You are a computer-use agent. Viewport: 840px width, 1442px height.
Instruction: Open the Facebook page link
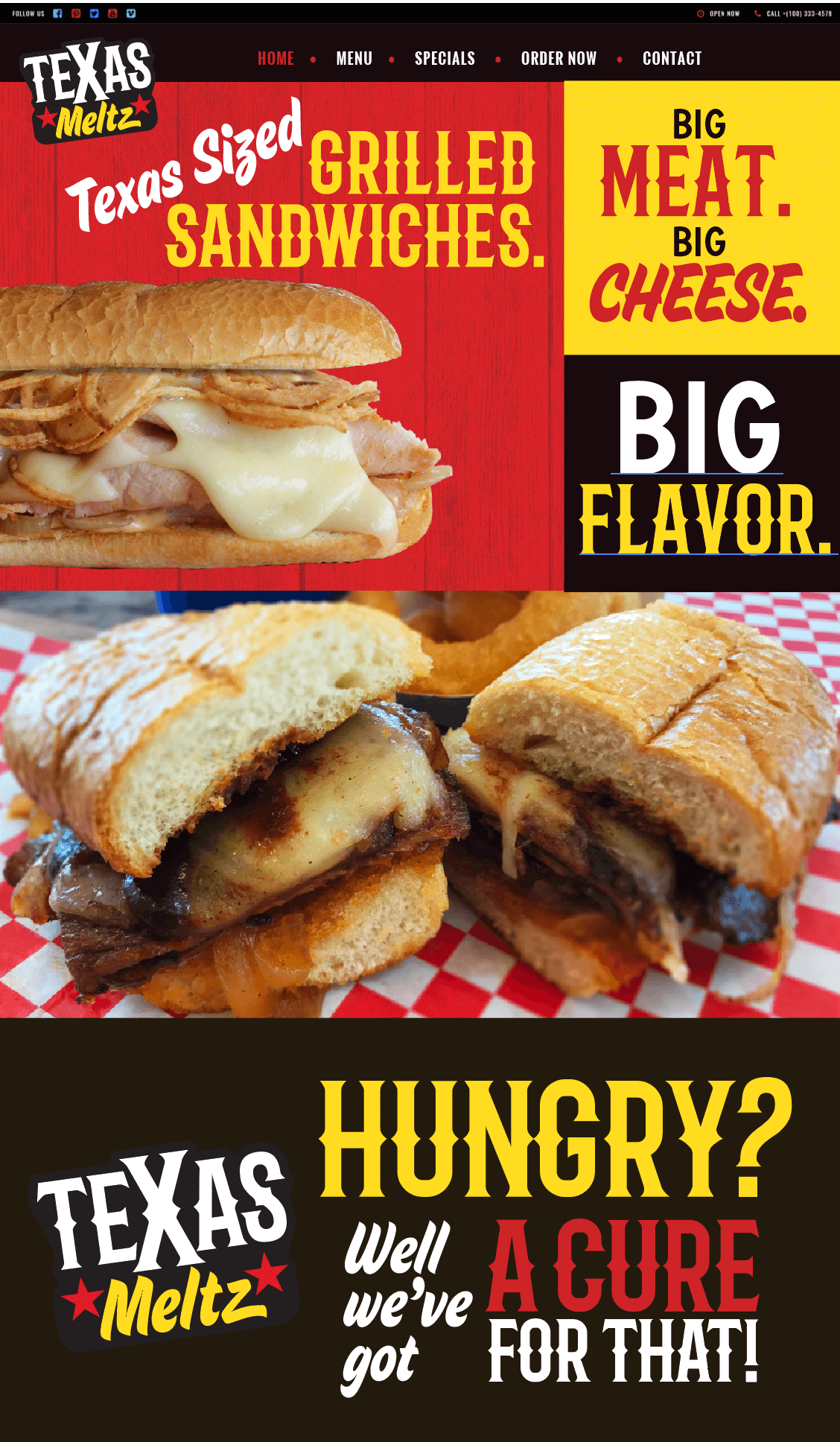57,13
